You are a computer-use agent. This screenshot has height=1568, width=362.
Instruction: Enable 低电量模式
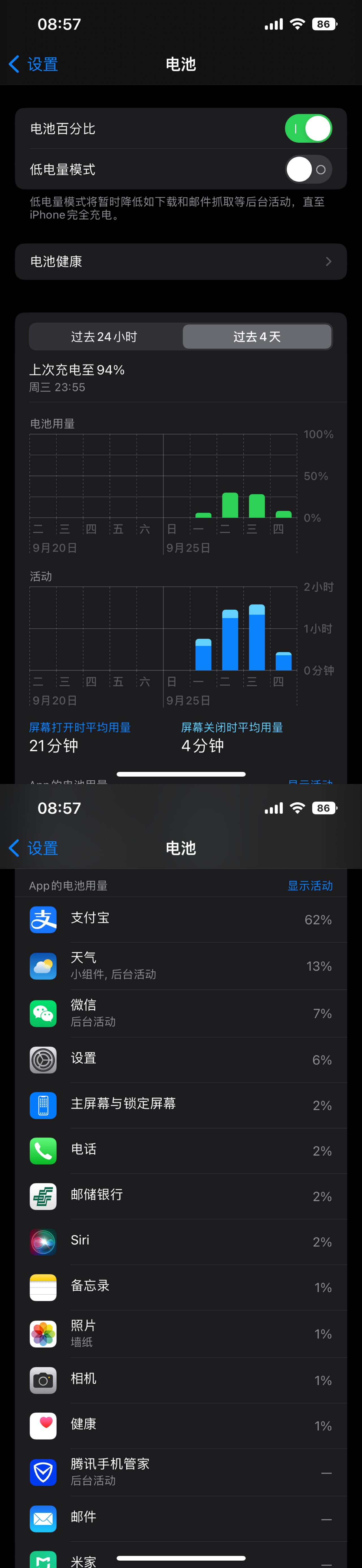(308, 169)
